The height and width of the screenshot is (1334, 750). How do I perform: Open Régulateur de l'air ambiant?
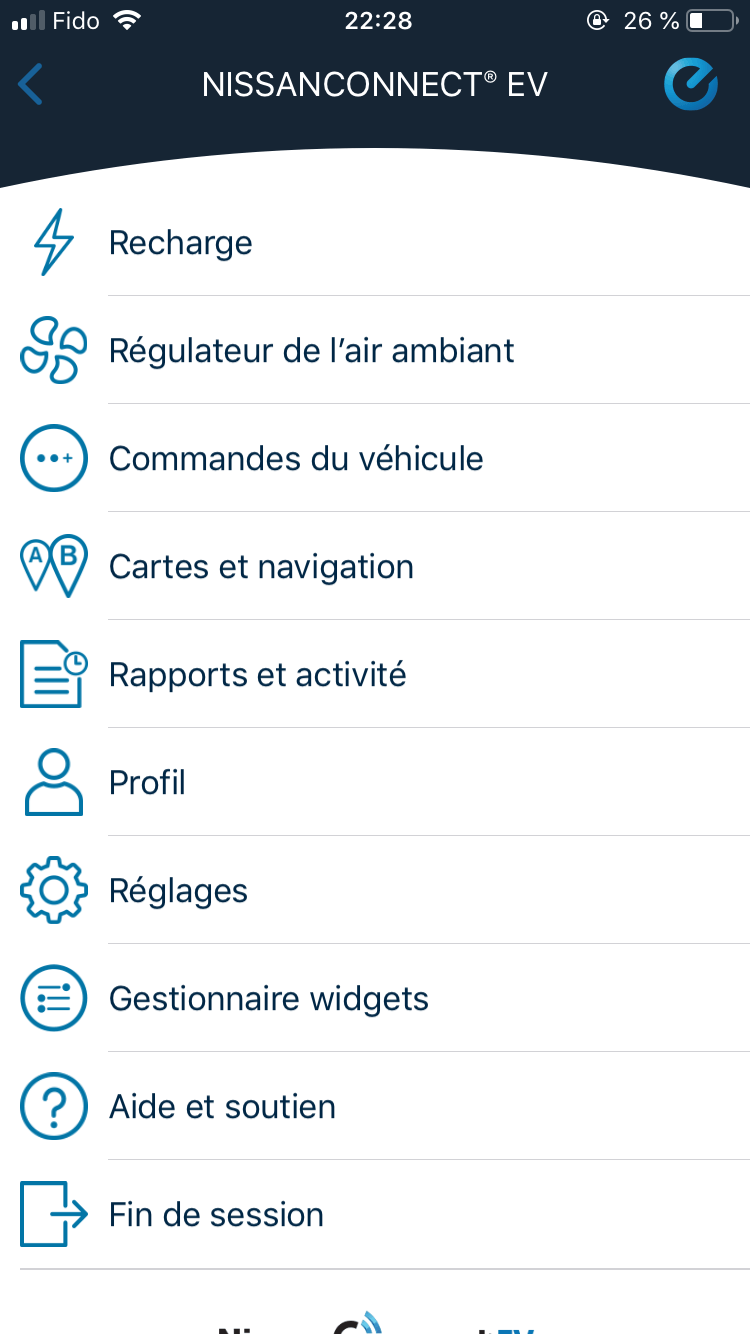tap(311, 351)
